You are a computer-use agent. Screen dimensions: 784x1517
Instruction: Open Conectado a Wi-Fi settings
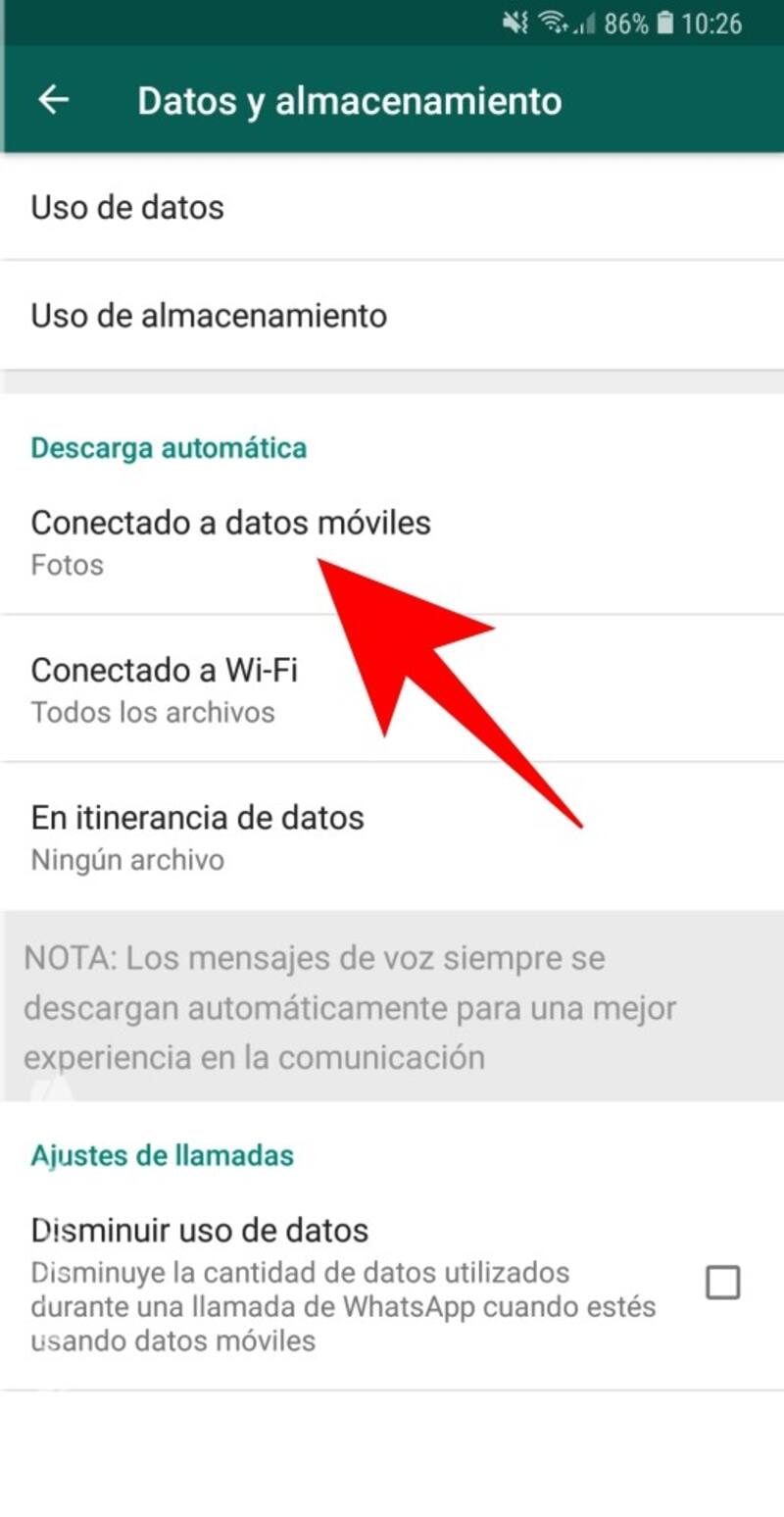coord(165,688)
